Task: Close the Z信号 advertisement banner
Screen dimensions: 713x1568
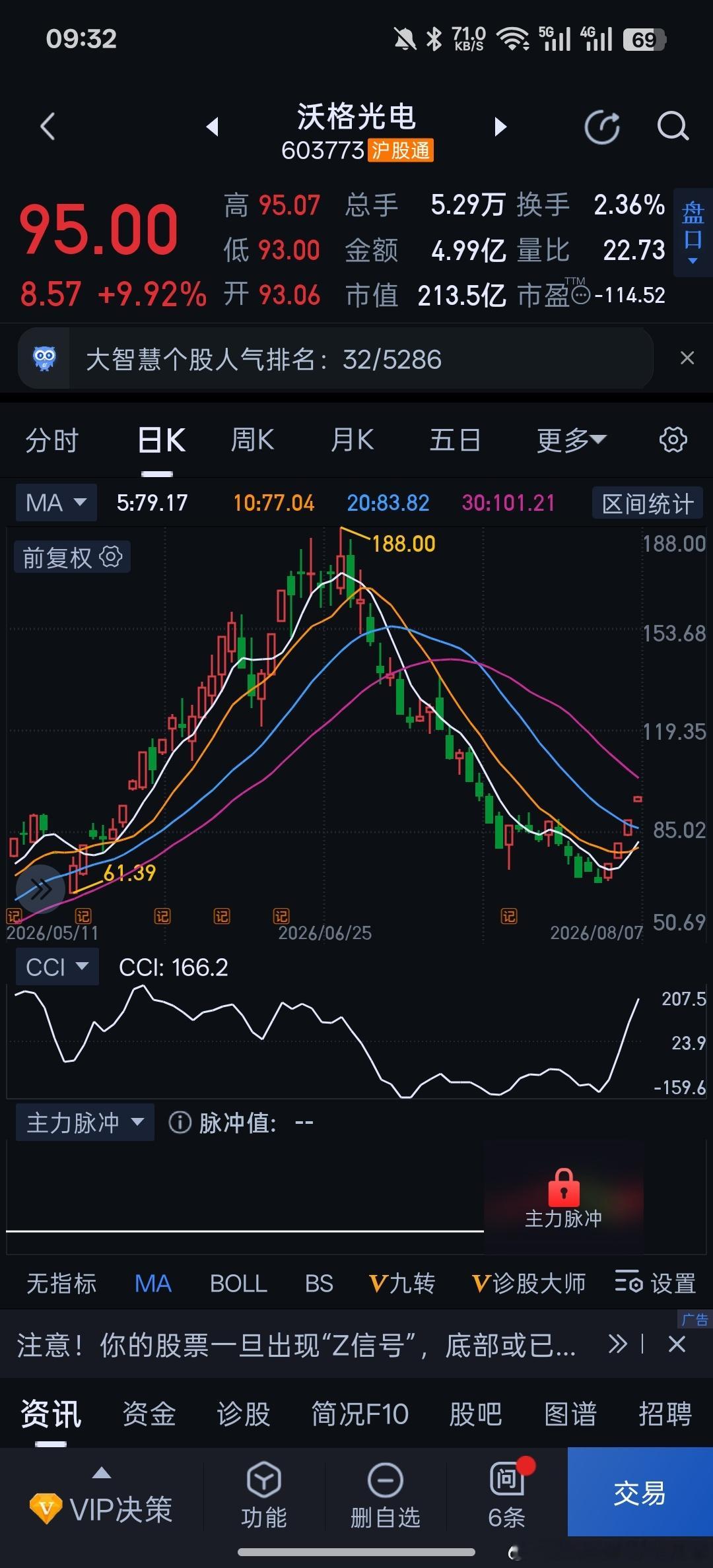Action: (x=677, y=1344)
